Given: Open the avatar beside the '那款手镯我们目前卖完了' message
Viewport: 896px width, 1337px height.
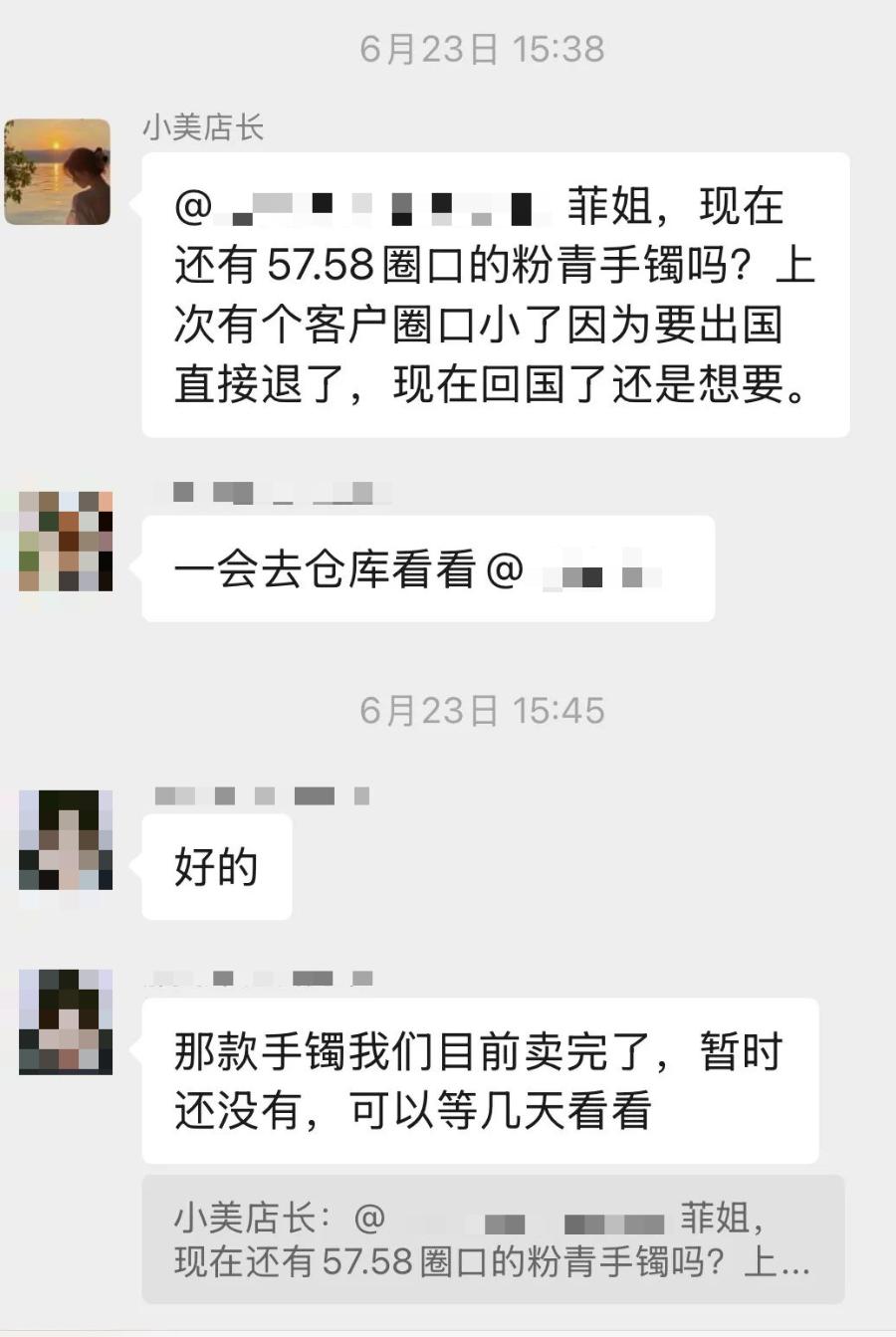Looking at the screenshot, I should 66,1021.
